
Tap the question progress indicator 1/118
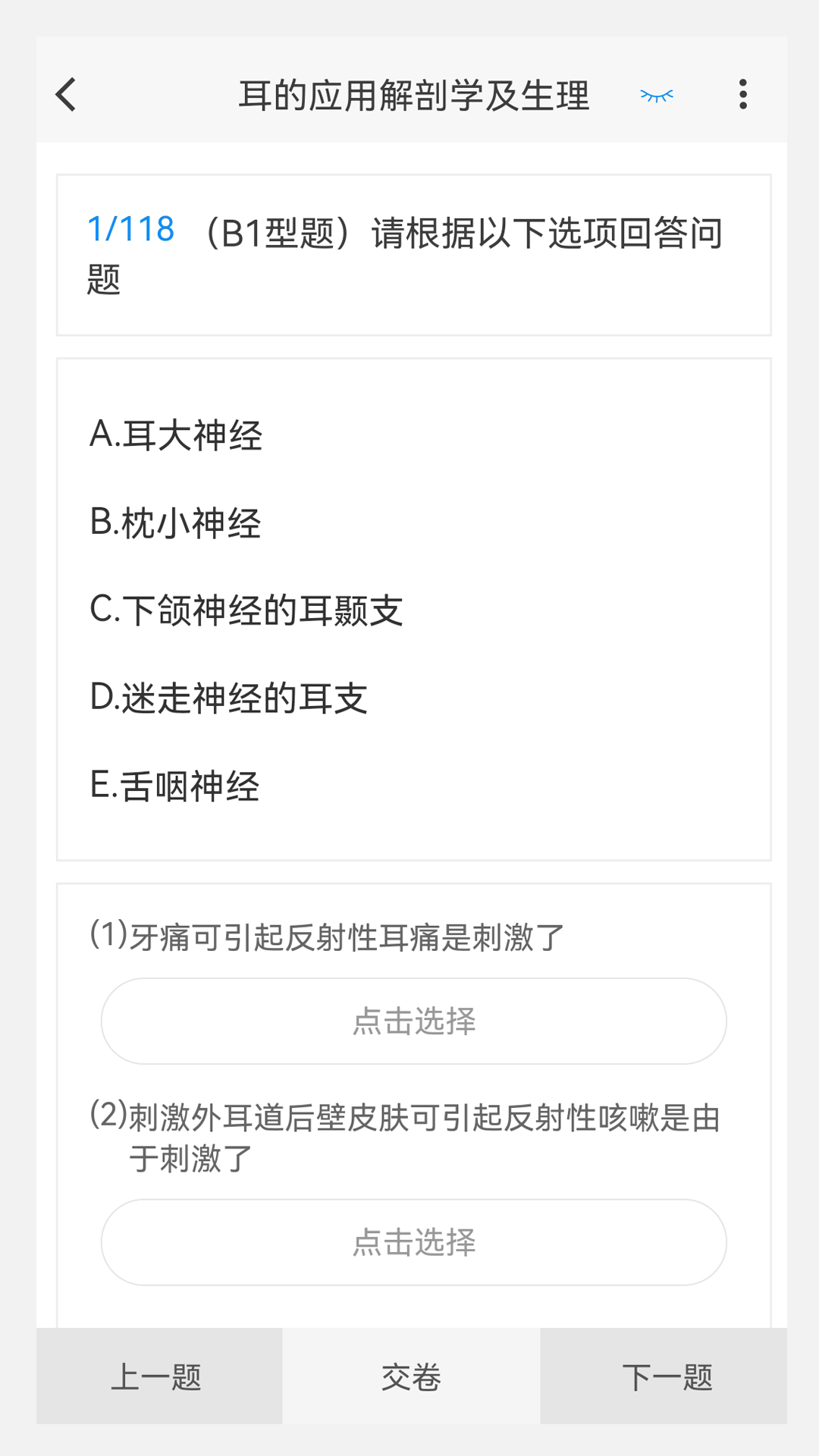pyautogui.click(x=130, y=230)
